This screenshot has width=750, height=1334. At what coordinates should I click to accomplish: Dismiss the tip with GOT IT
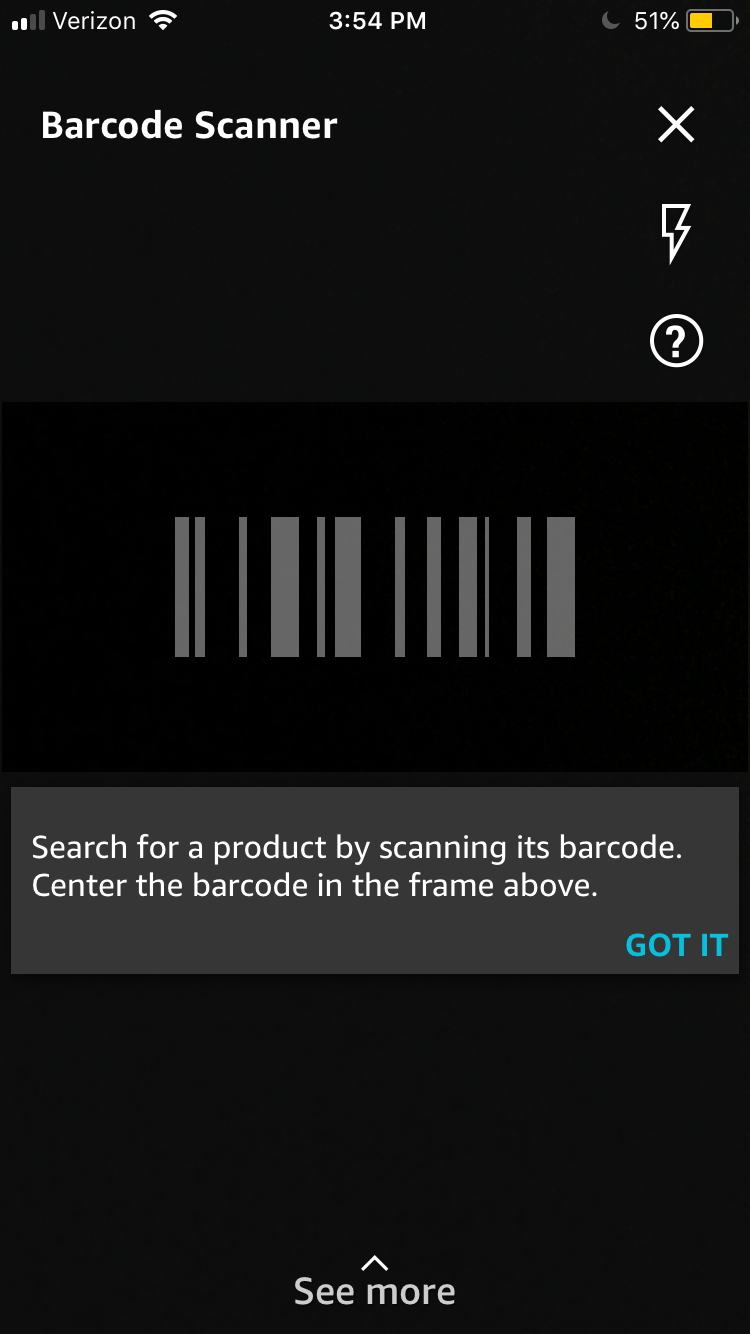pos(676,945)
